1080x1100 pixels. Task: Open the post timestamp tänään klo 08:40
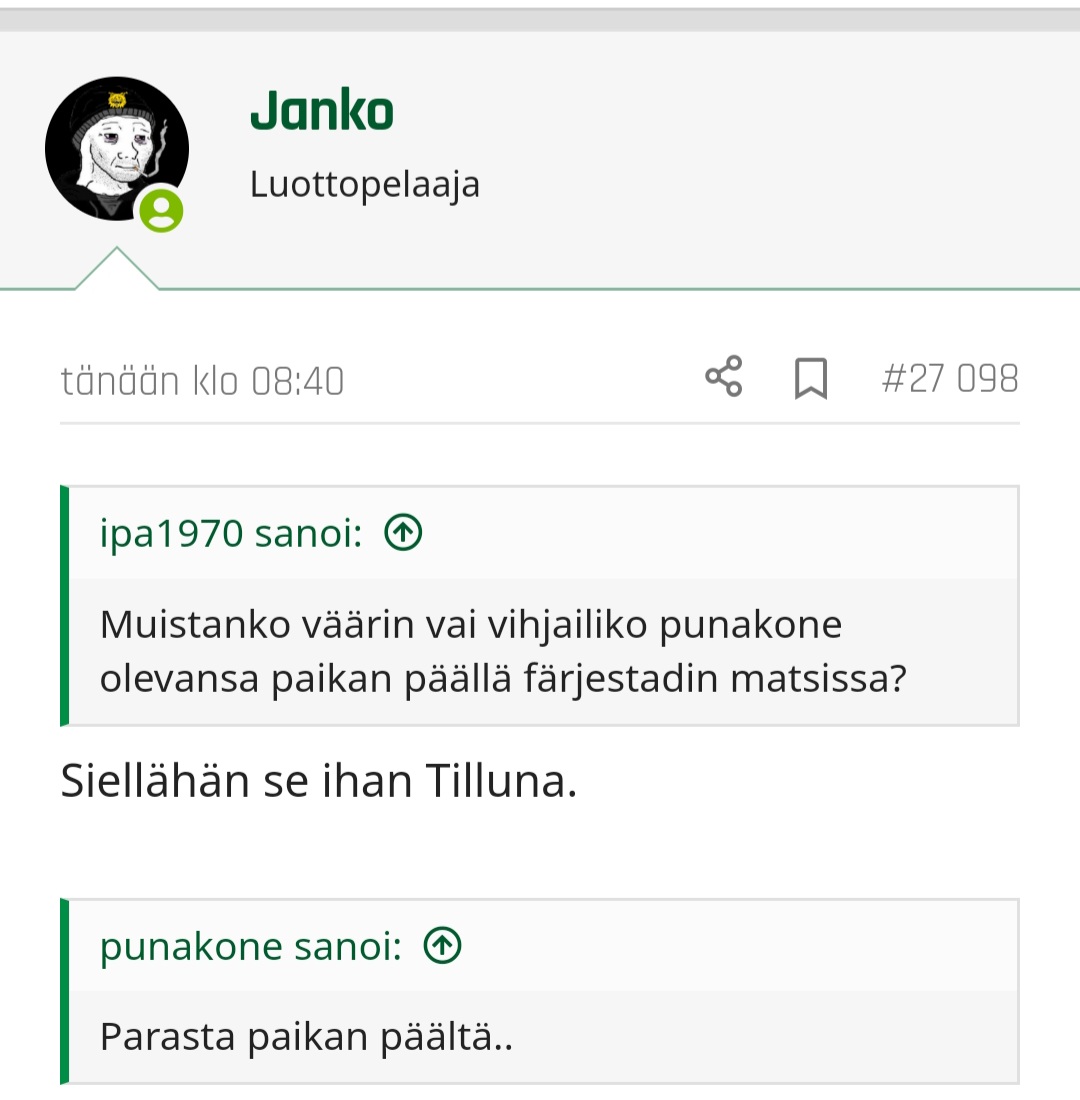point(203,381)
